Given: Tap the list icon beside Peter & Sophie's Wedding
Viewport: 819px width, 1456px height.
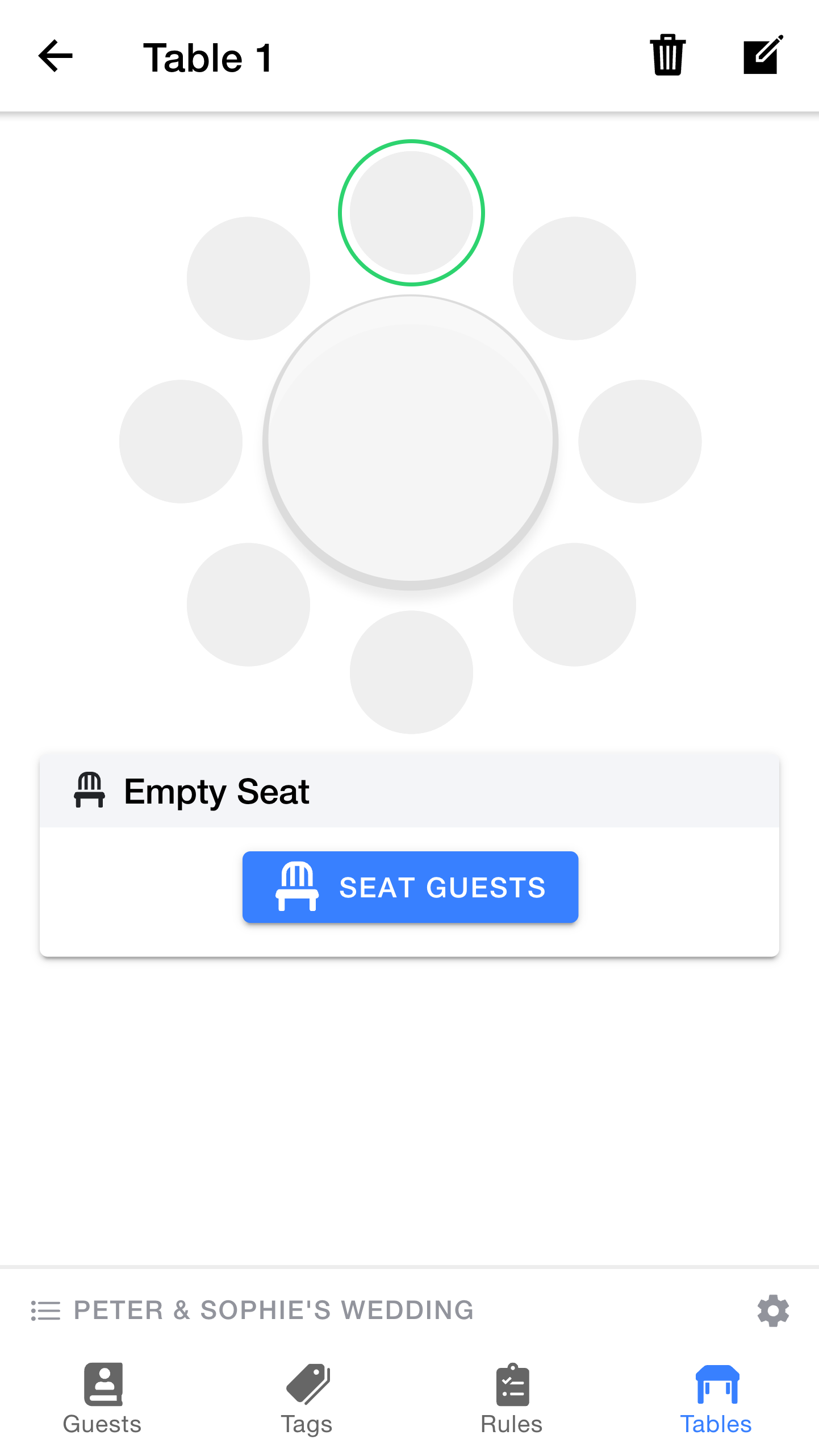Looking at the screenshot, I should [45, 1311].
